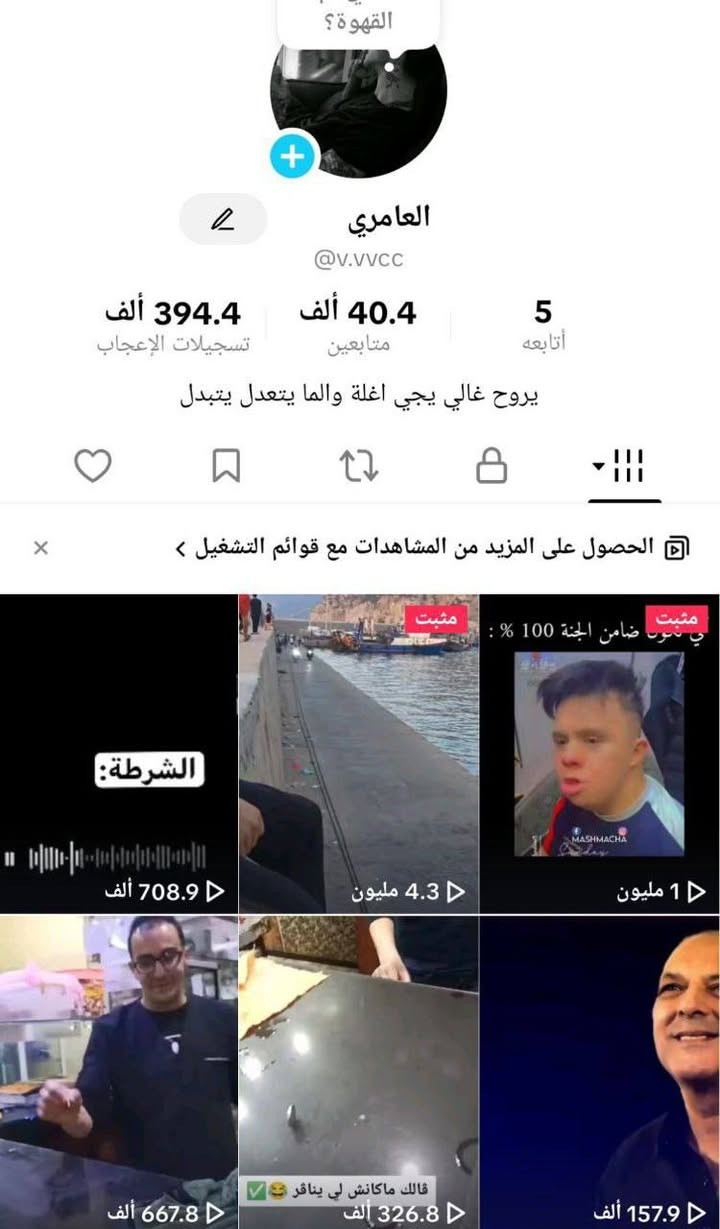
Task: View the 40.4 ألف followers list
Action: tap(358, 325)
